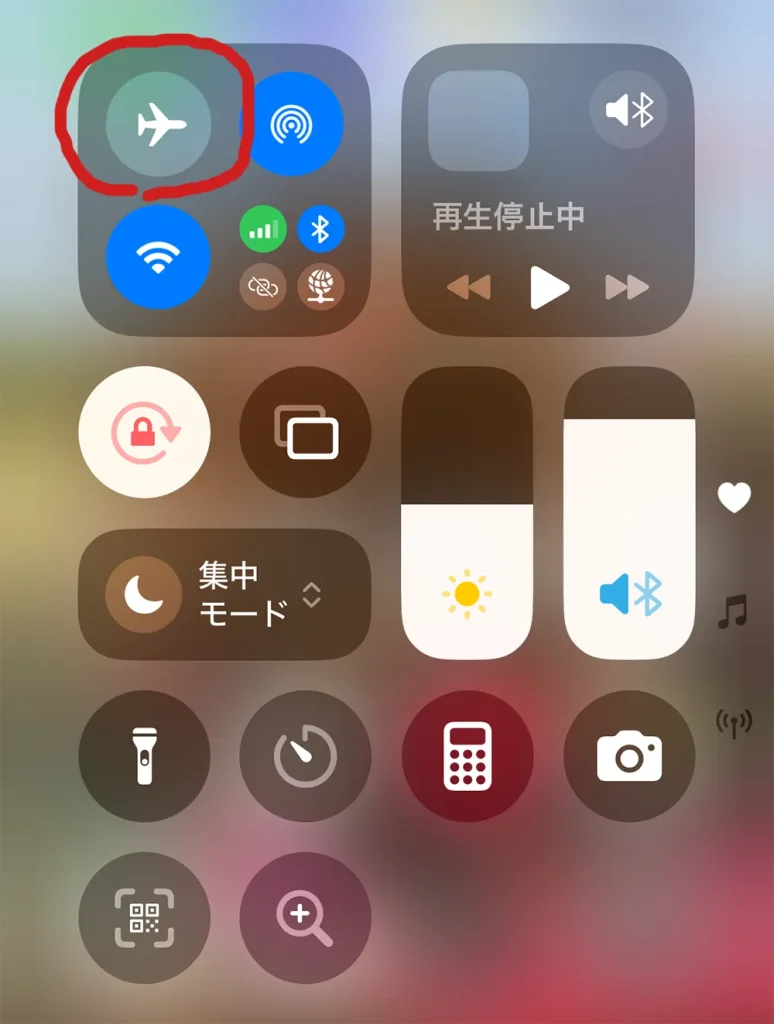This screenshot has width=774, height=1024.
Task: Open screen mirroring
Action: (x=305, y=432)
